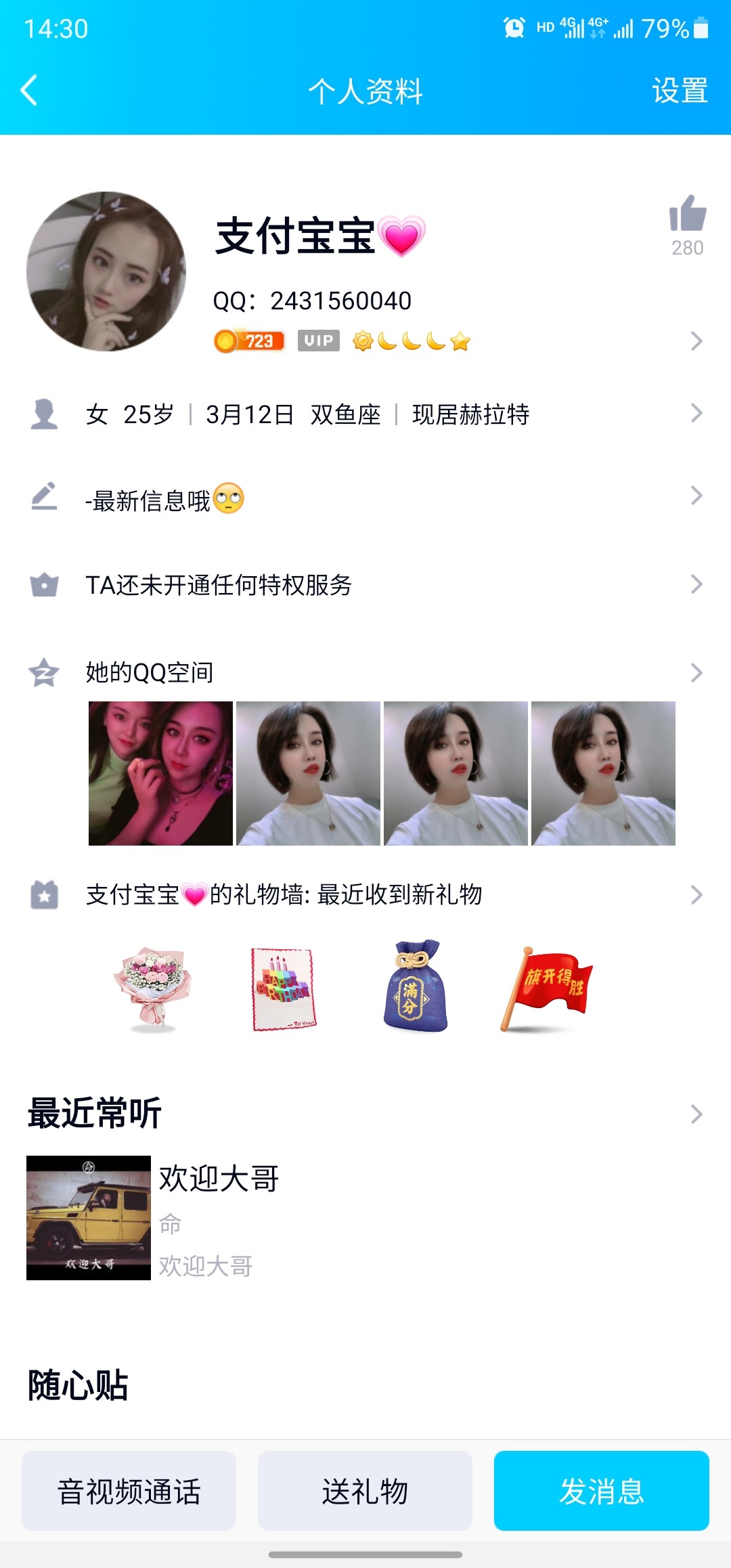
Task: Click the VIP badge next to coin level
Action: (318, 341)
